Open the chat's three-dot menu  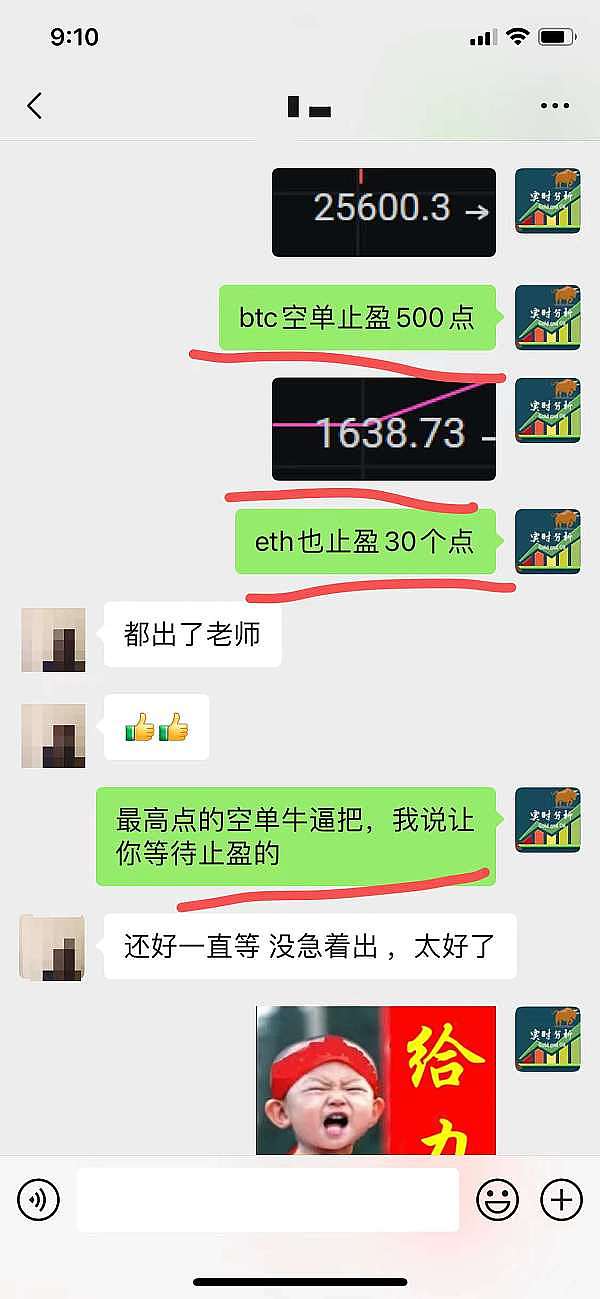[x=554, y=106]
